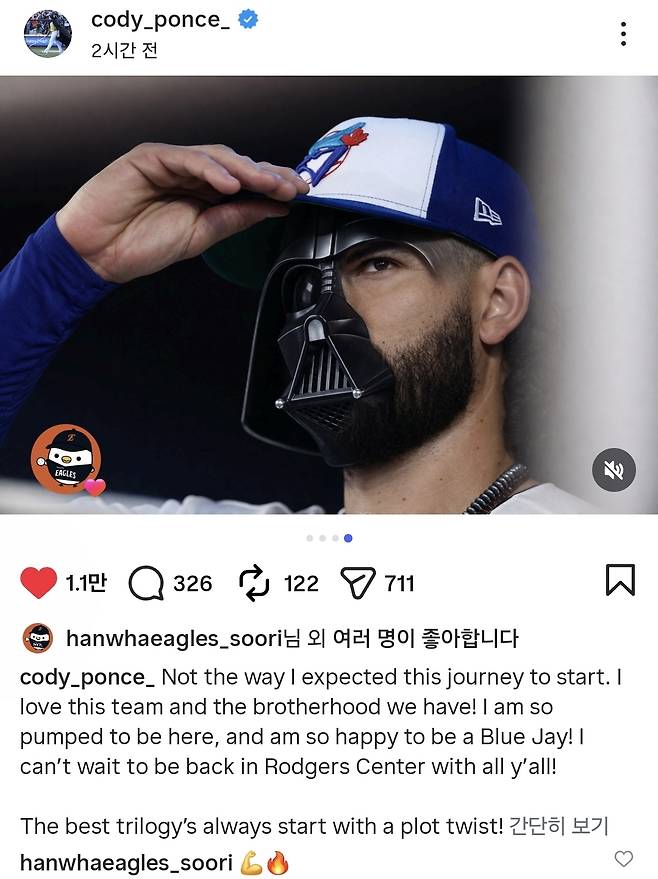Bookmark this post
This screenshot has height=879, width=658.
(620, 581)
